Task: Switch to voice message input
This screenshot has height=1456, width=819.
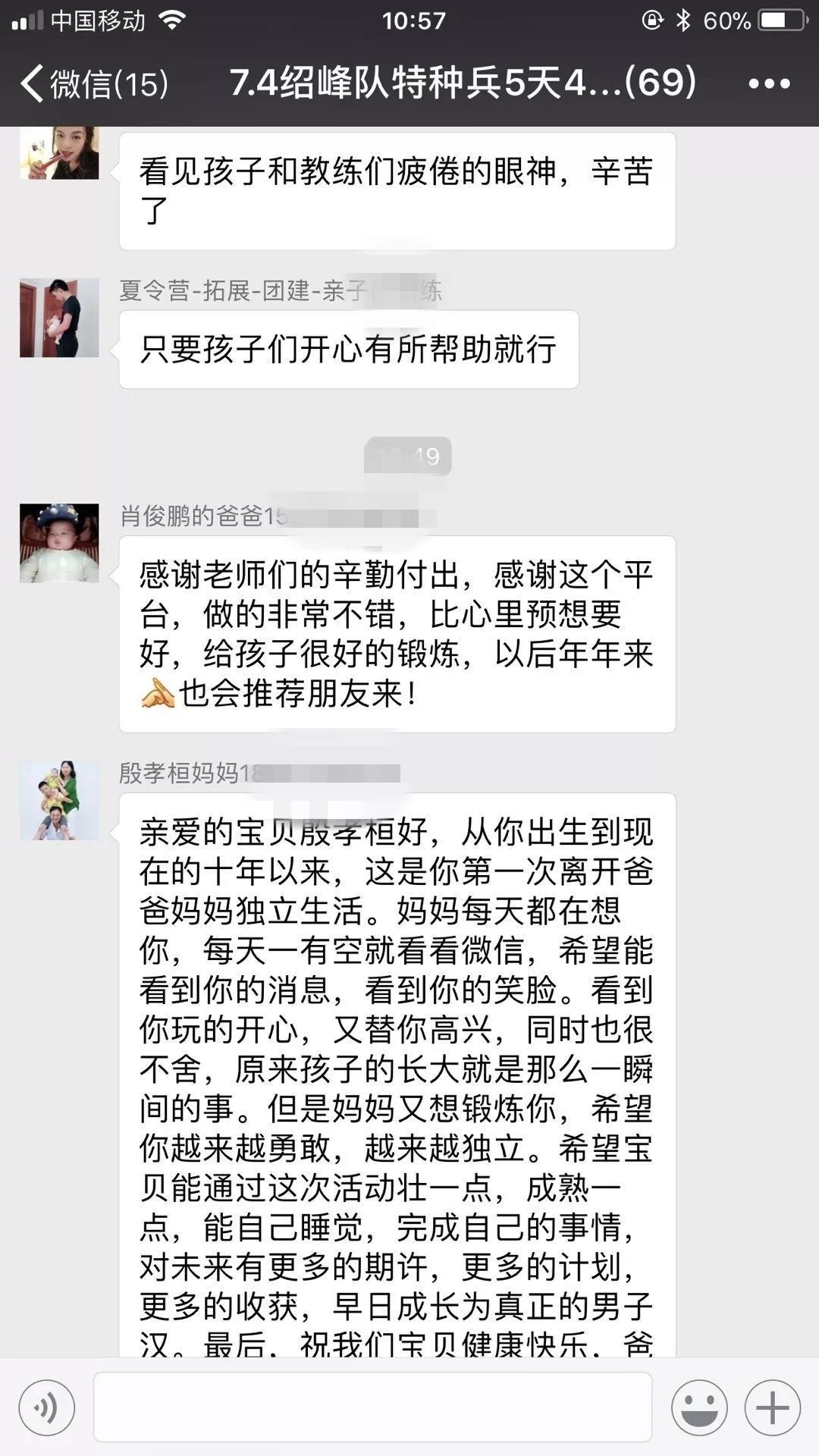Action: (47, 1408)
